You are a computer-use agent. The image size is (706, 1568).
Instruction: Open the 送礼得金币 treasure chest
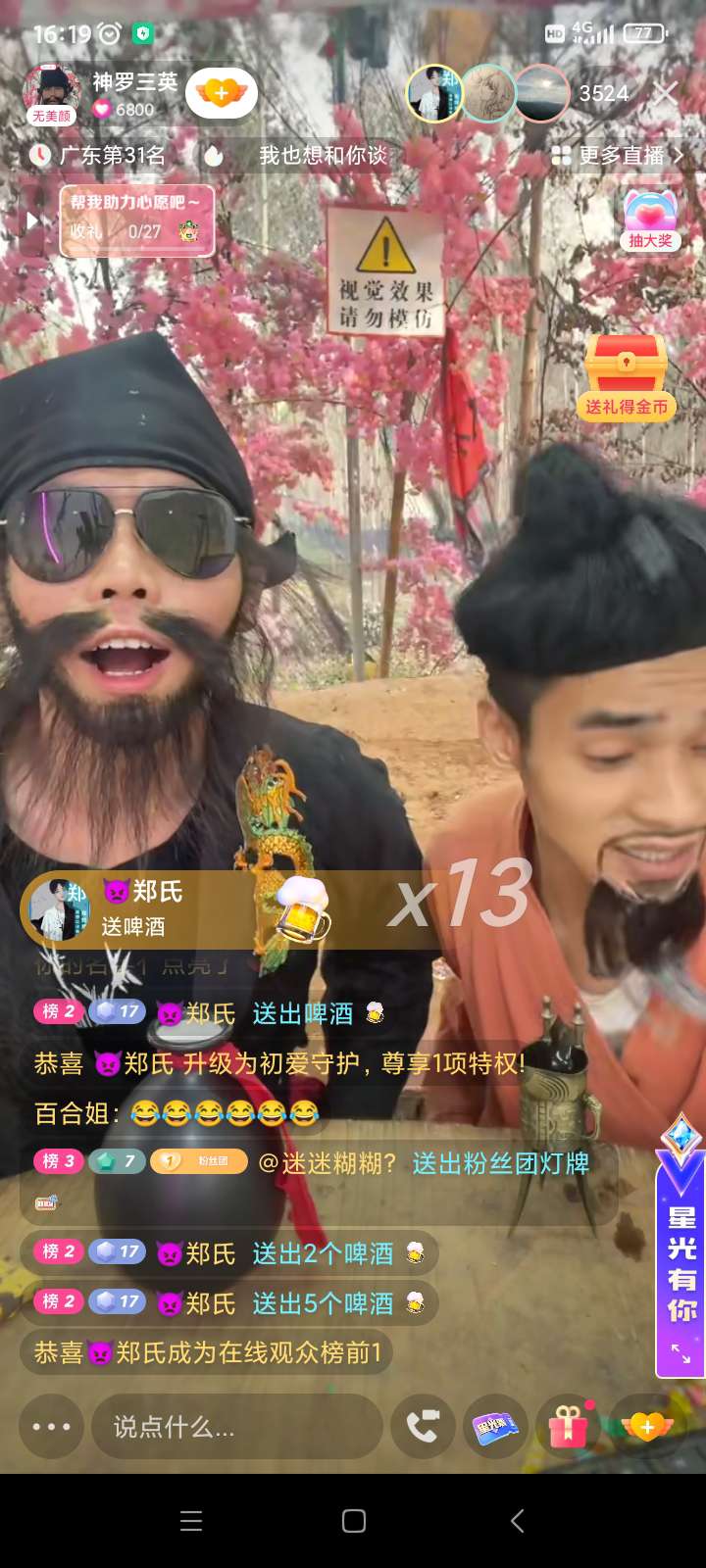click(627, 377)
